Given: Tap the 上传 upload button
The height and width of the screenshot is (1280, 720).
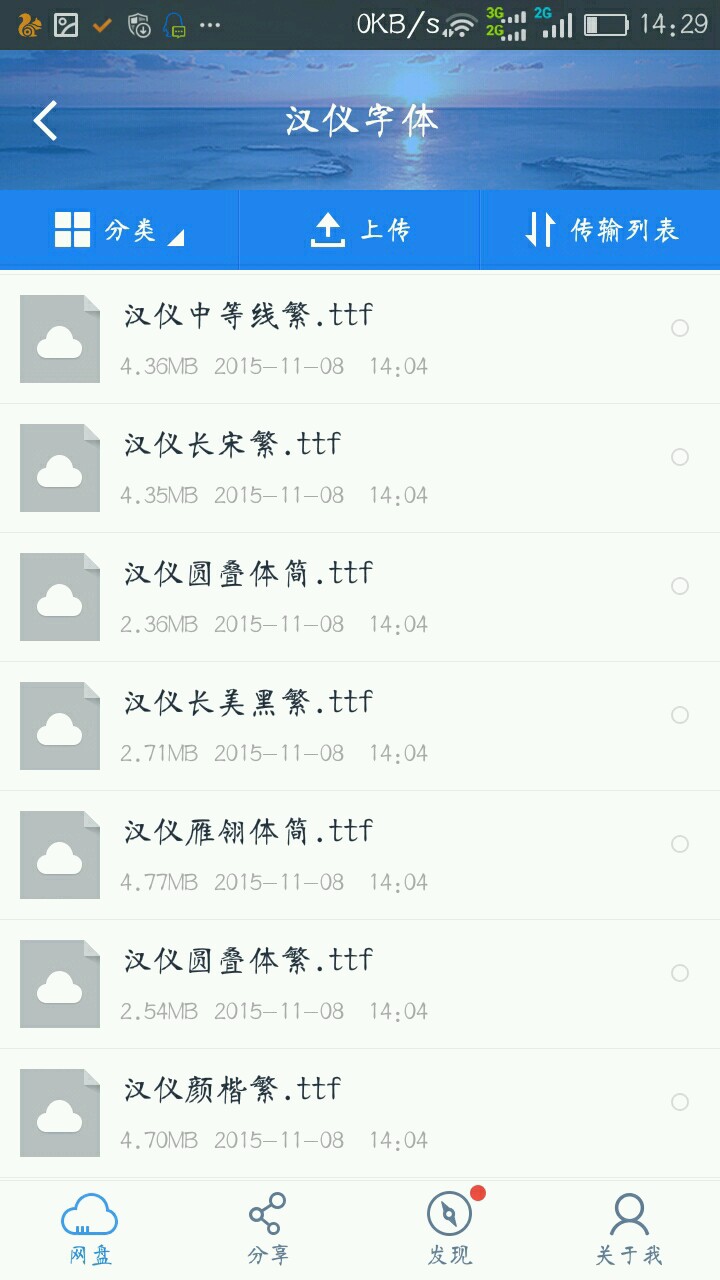Looking at the screenshot, I should coord(360,230).
